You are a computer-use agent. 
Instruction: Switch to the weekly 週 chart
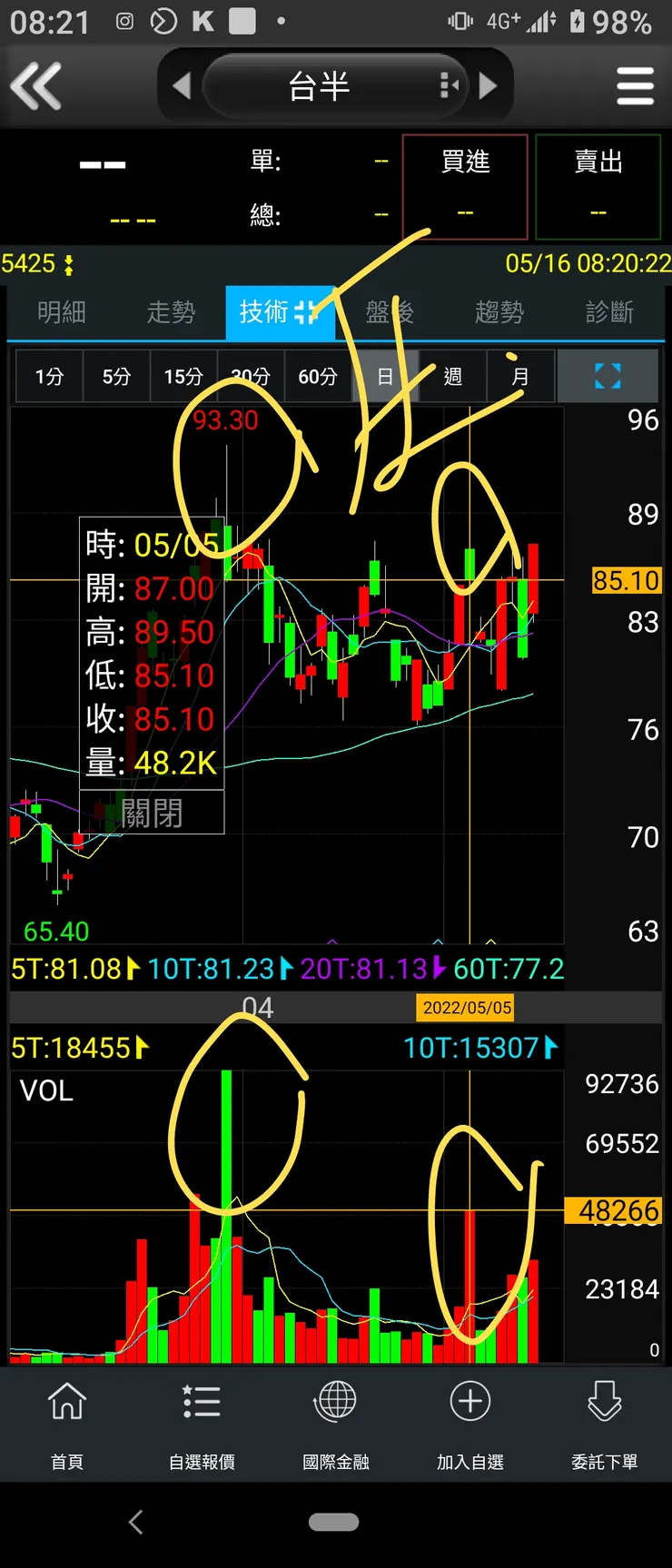tap(452, 376)
